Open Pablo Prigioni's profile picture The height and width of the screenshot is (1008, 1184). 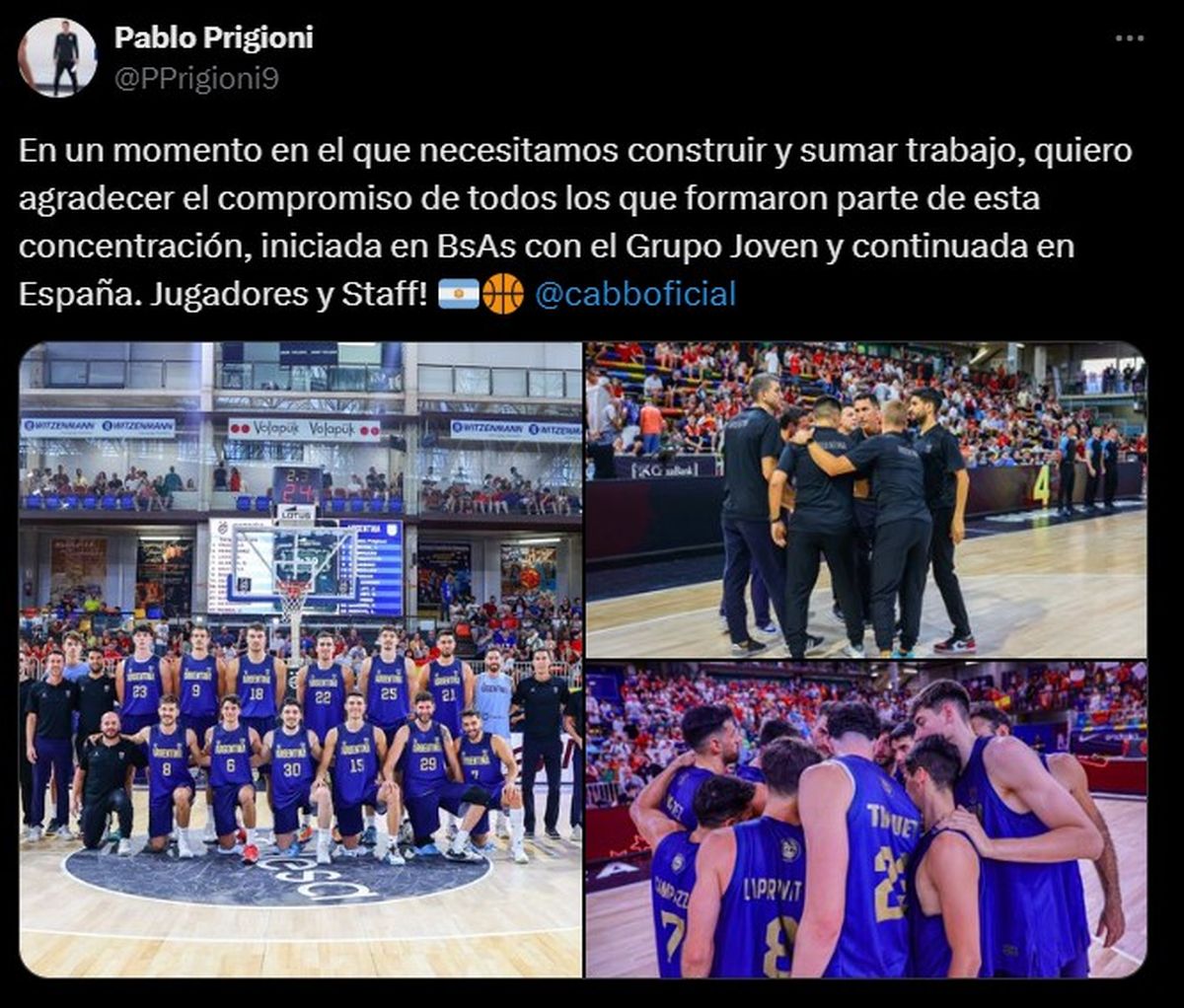click(57, 57)
